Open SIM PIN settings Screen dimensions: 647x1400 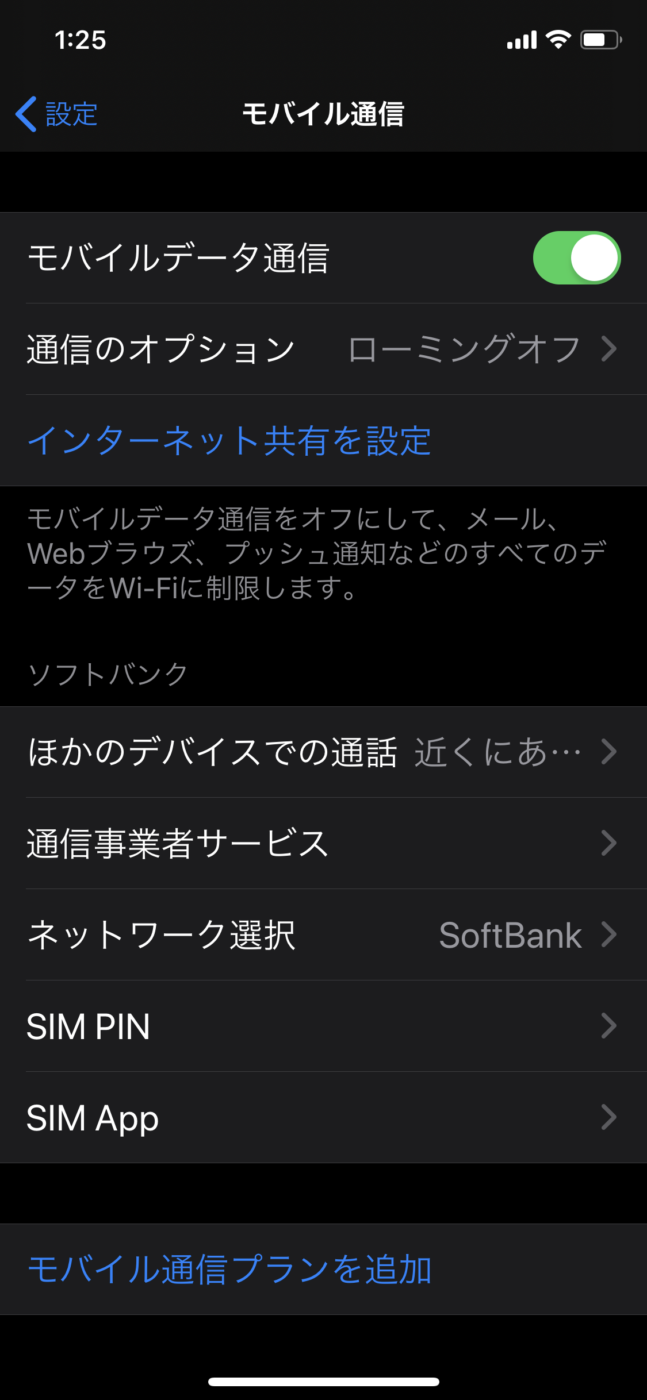coord(322,1026)
